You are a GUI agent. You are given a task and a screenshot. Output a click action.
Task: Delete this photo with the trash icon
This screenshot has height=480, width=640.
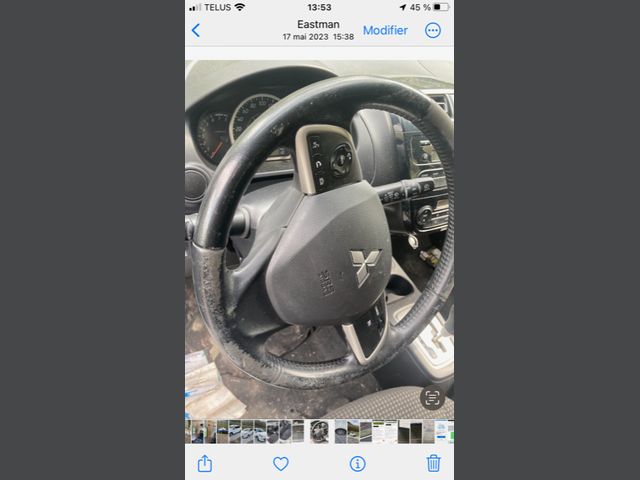tap(433, 463)
